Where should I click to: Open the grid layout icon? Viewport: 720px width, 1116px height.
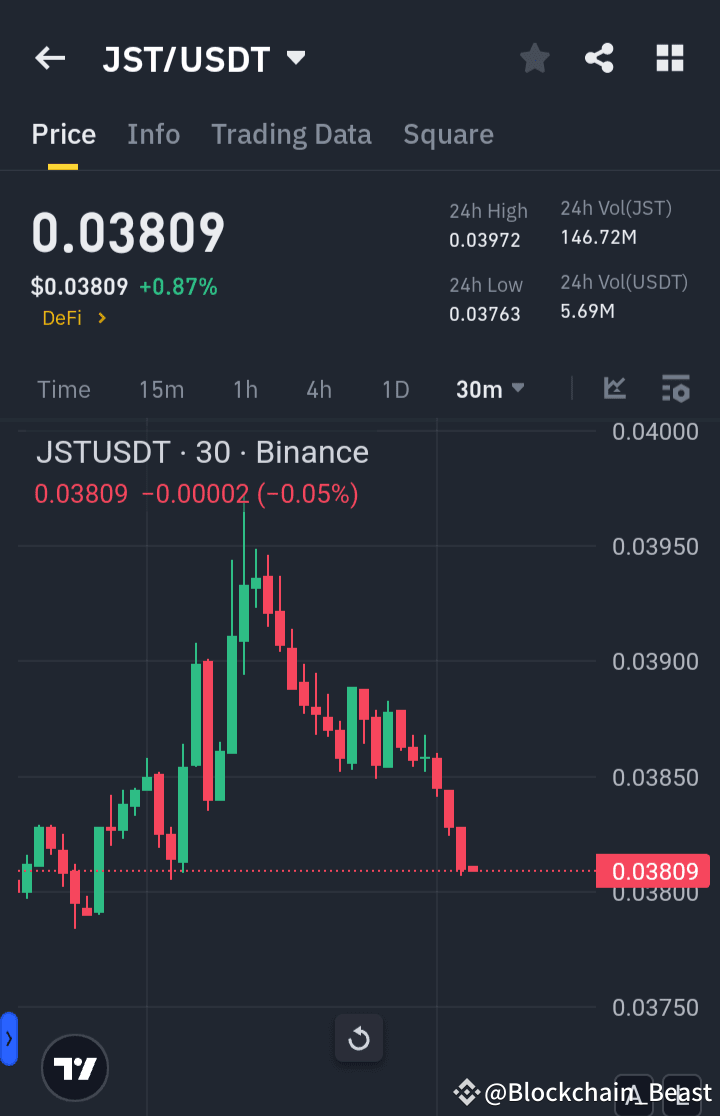pyautogui.click(x=669, y=58)
